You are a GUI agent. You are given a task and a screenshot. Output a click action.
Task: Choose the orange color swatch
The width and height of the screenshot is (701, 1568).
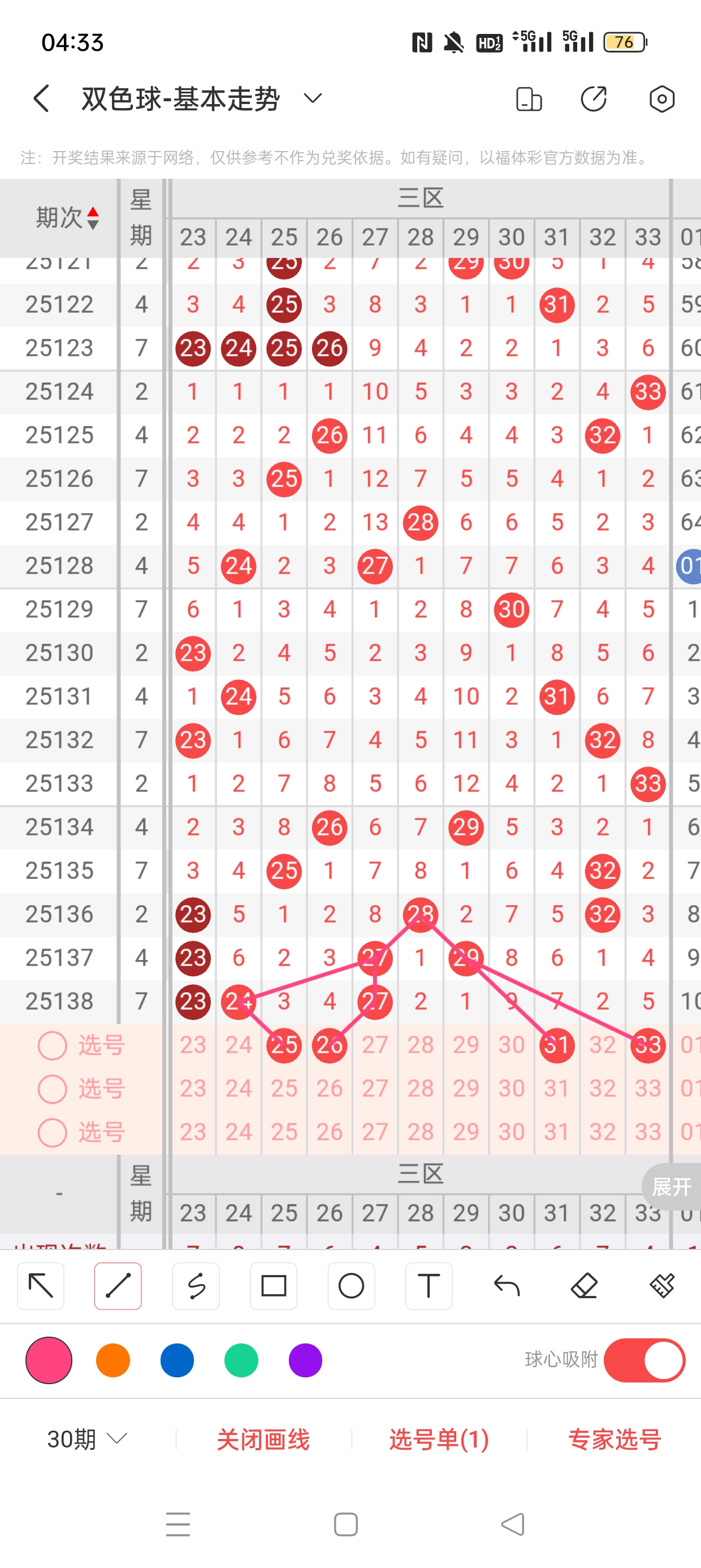point(113,1360)
